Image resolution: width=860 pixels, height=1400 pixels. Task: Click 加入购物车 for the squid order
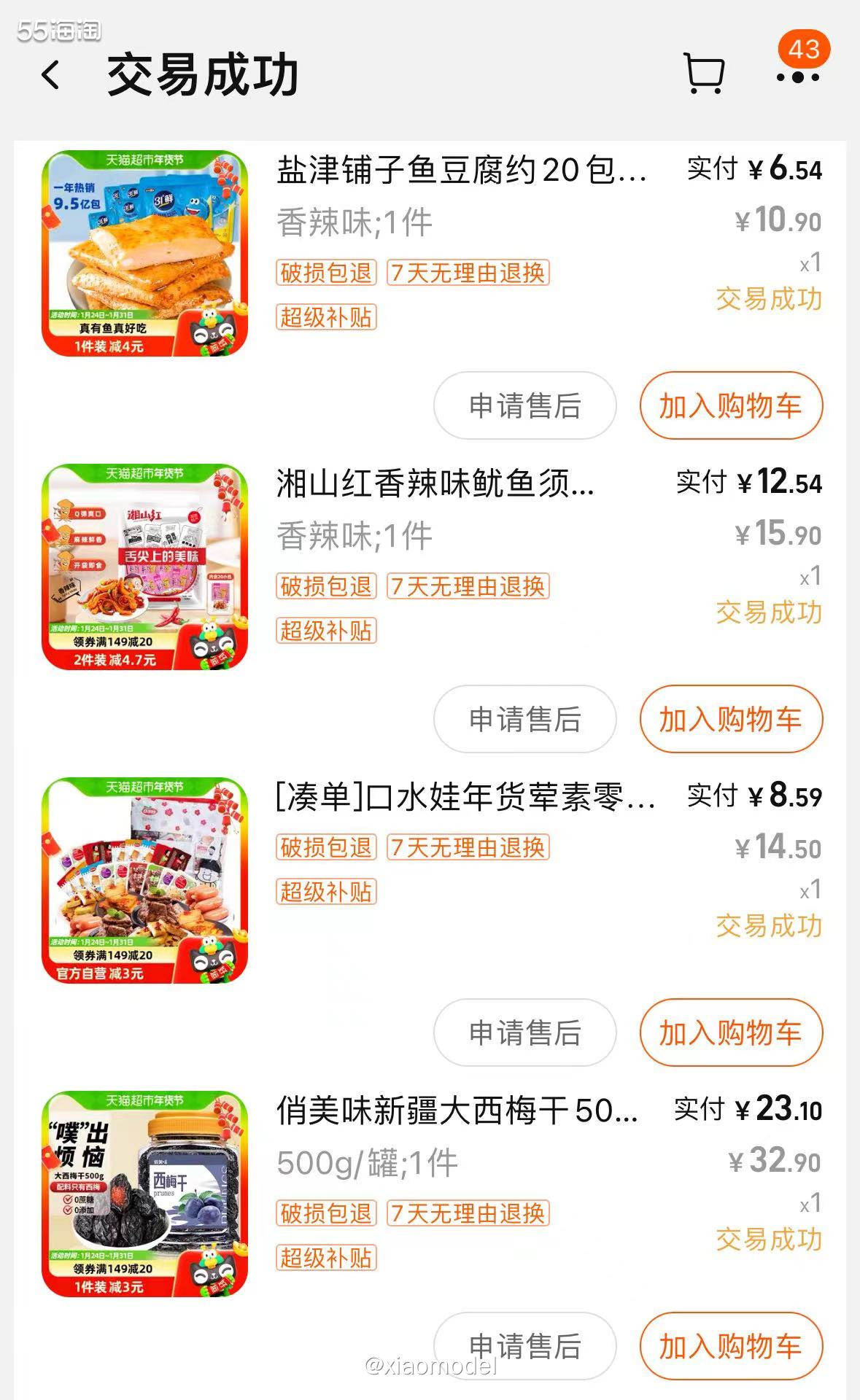click(729, 719)
